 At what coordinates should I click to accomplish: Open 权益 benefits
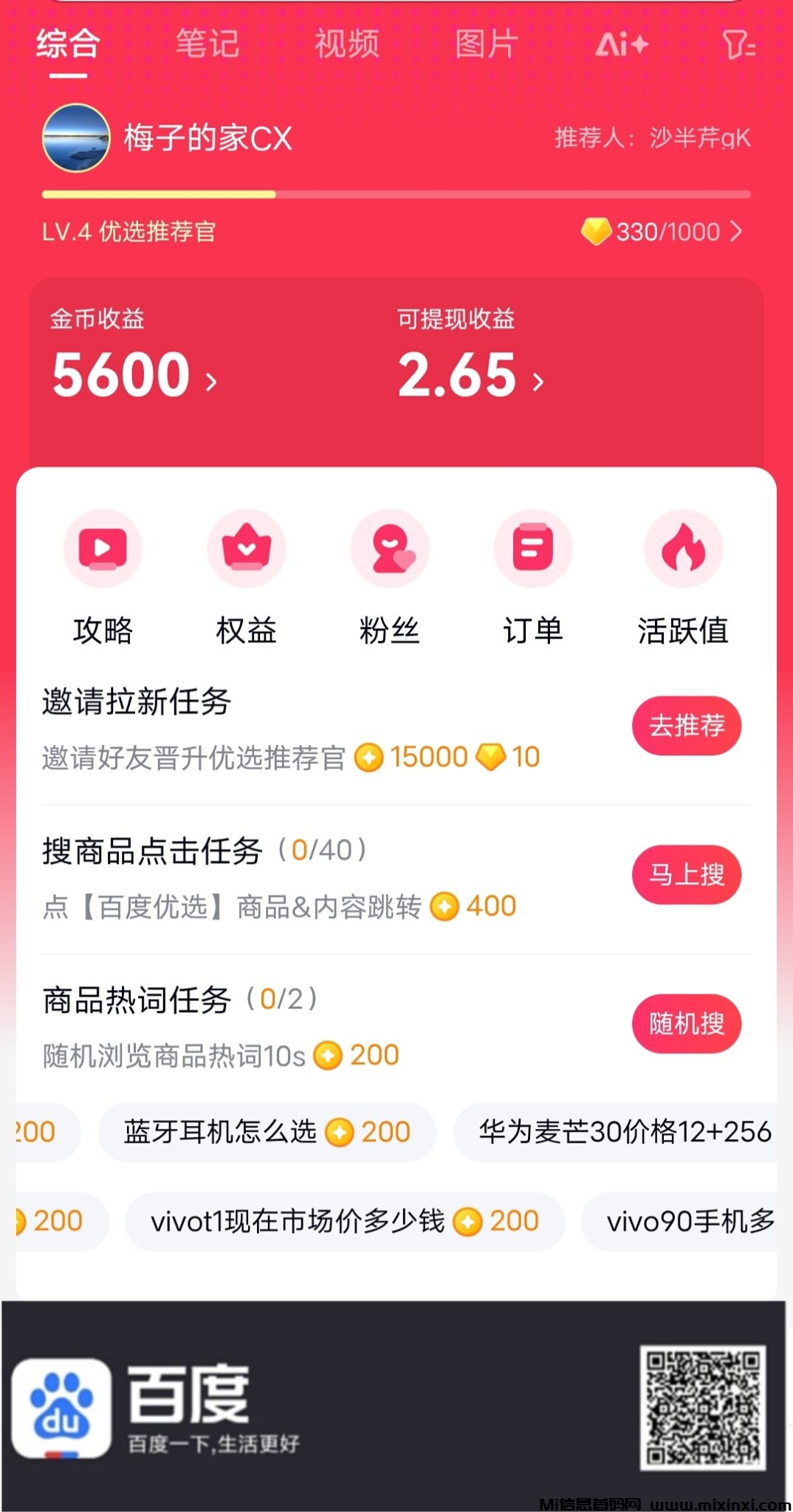coord(246,576)
